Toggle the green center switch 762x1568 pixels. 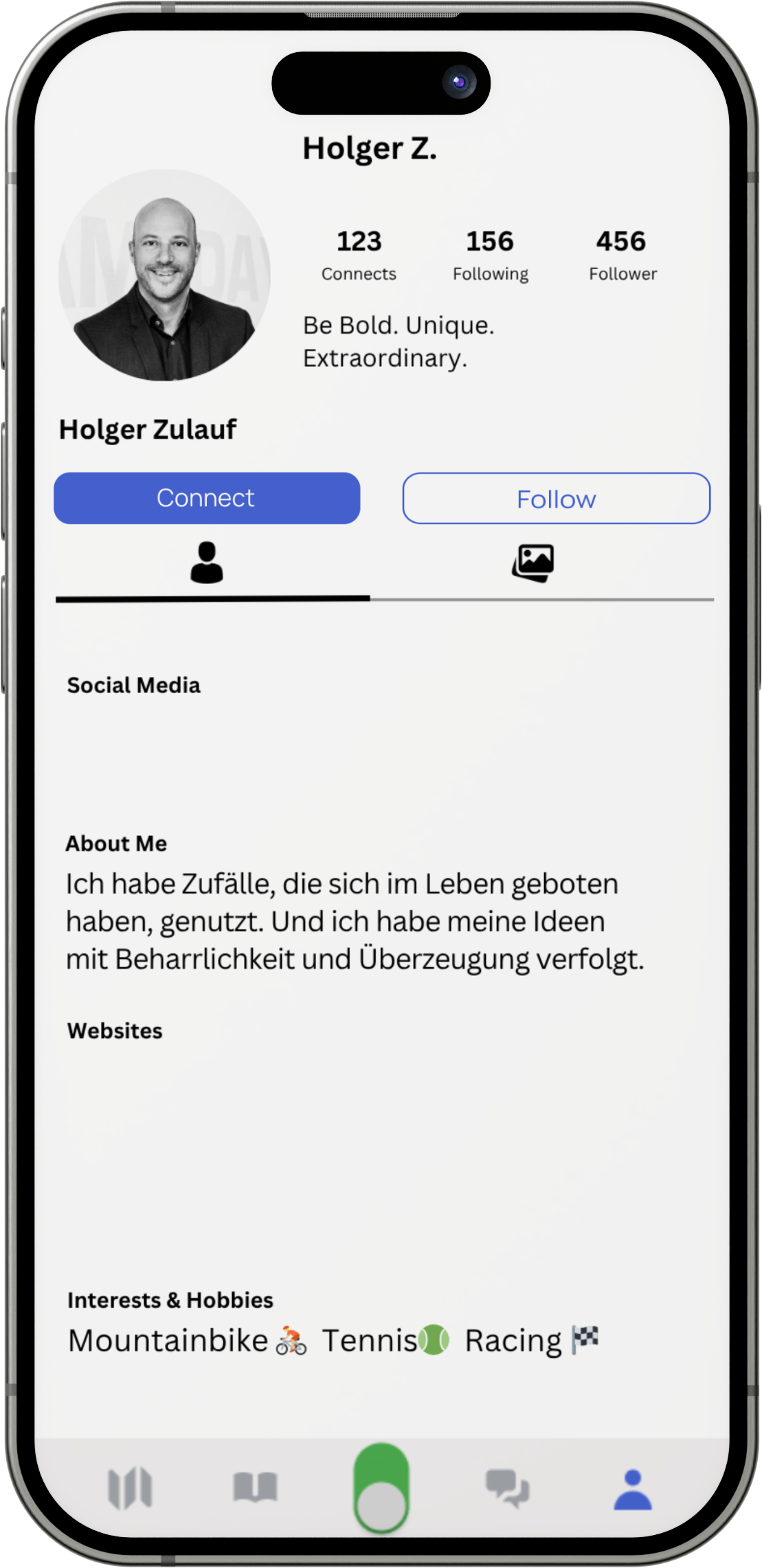[381, 1488]
